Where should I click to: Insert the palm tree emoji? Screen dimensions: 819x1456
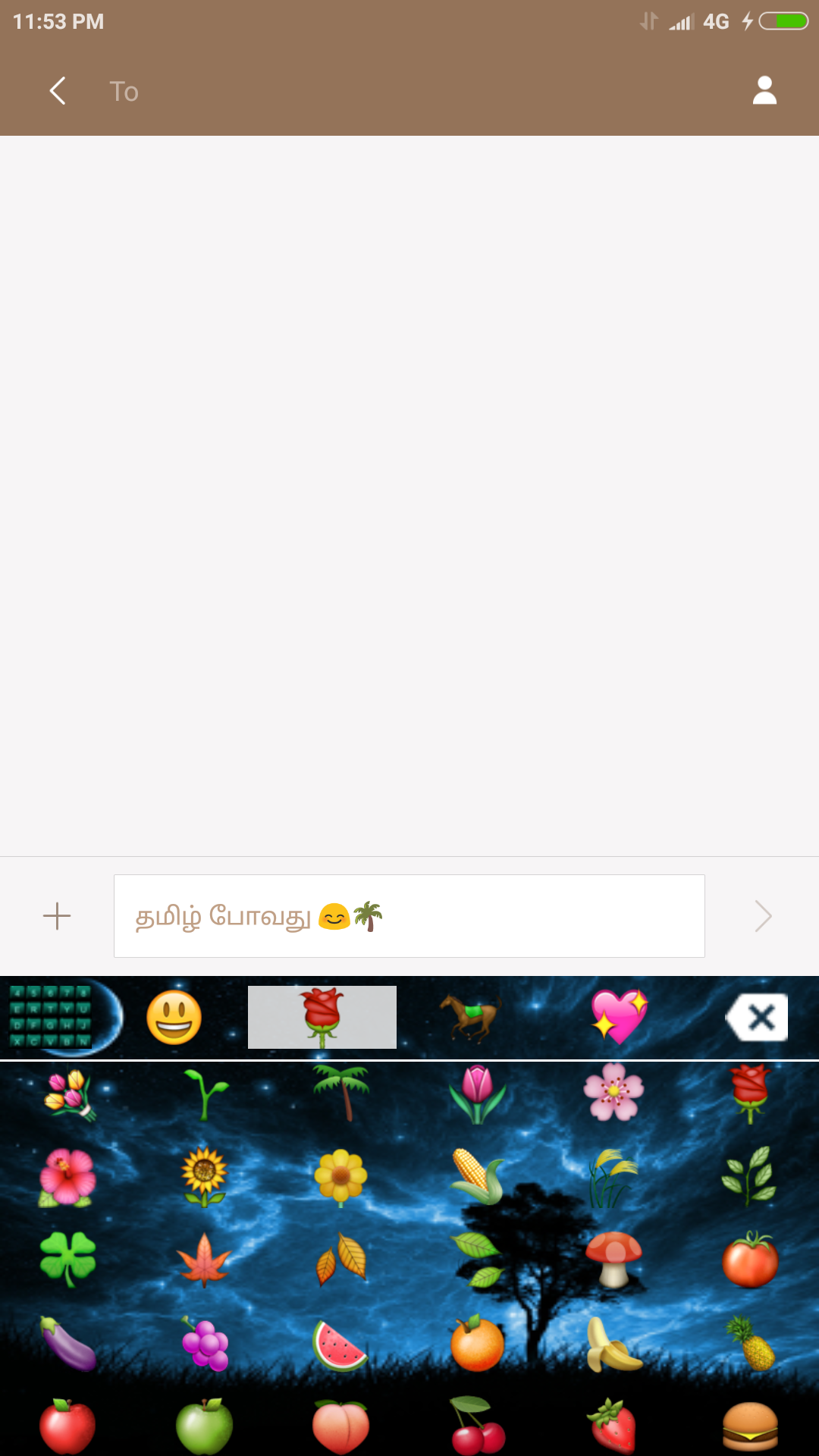341,1092
